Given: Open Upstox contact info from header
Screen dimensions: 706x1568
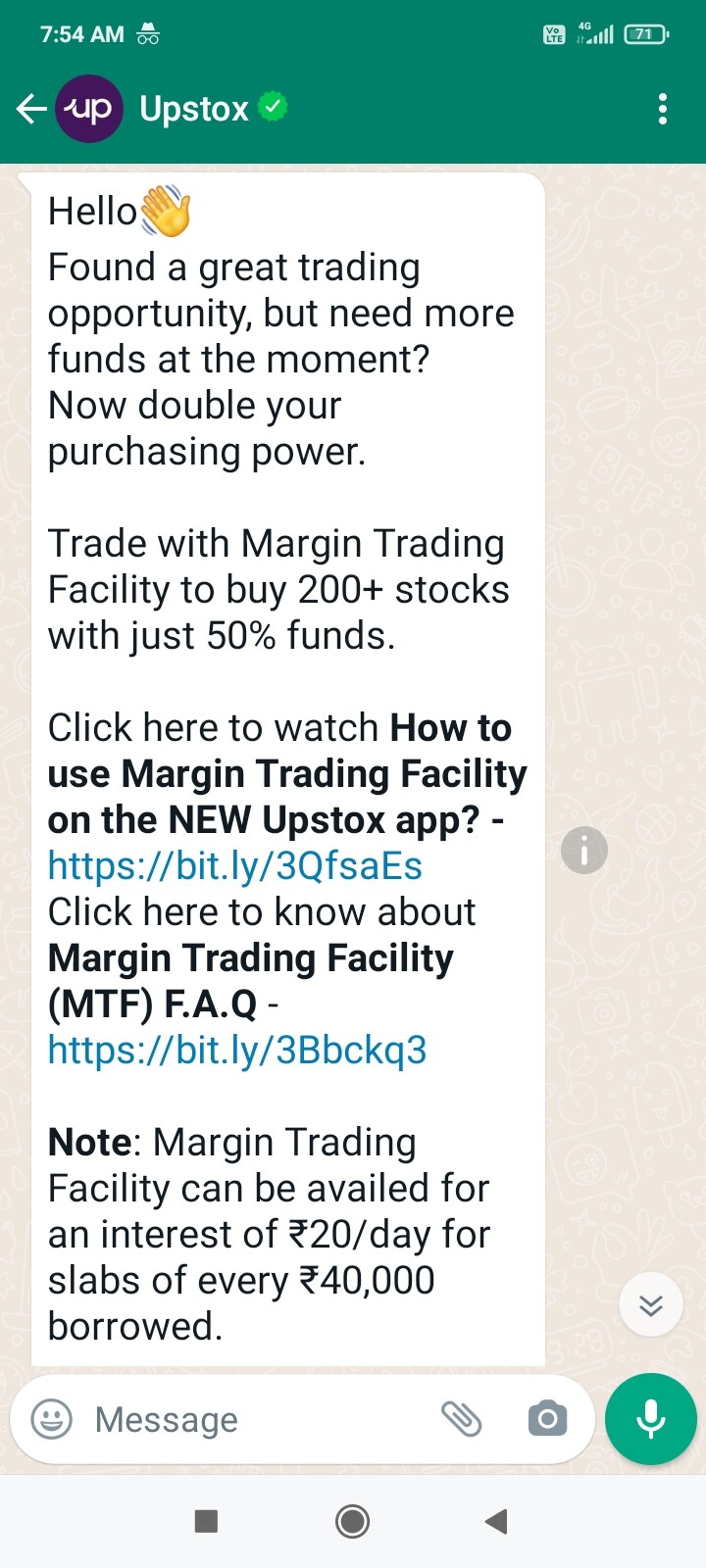Looking at the screenshot, I should pyautogui.click(x=194, y=109).
